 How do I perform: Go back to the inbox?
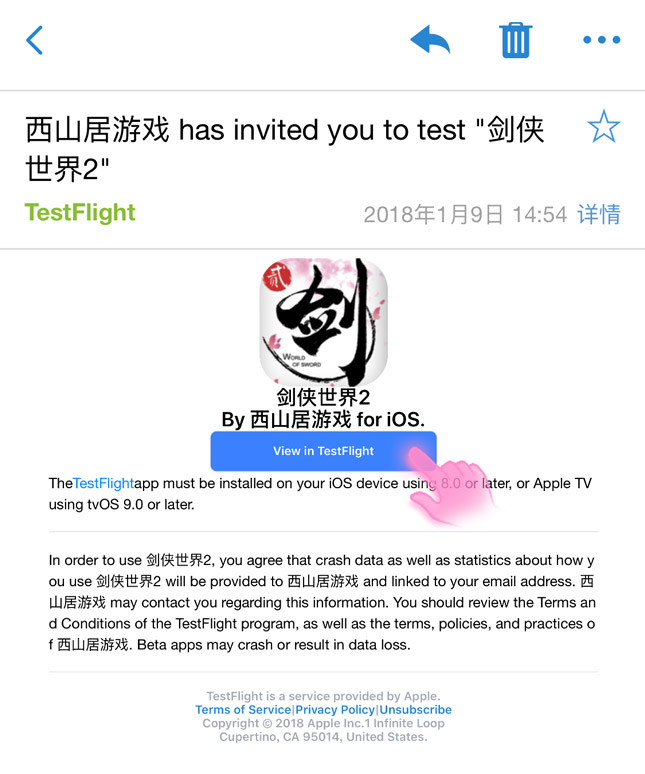pos(35,40)
